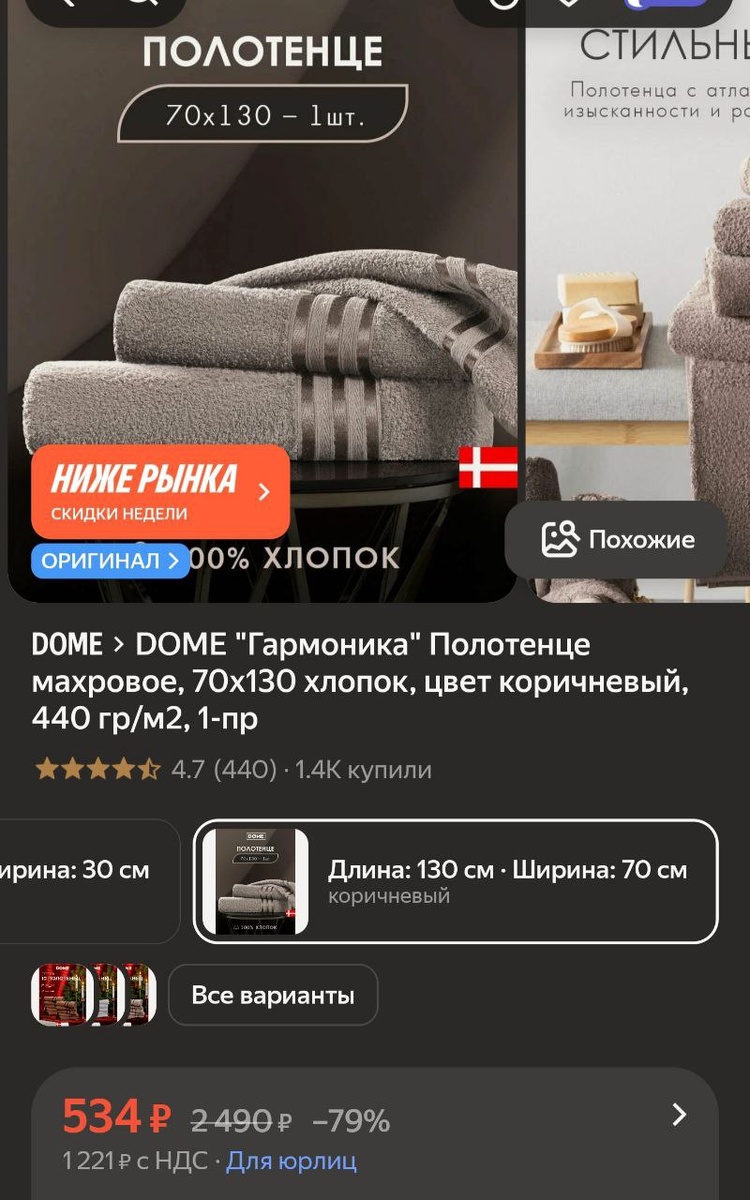This screenshot has height=1200, width=750.
Task: Select the 130 см by 70 см brown variant
Action: (x=455, y=880)
